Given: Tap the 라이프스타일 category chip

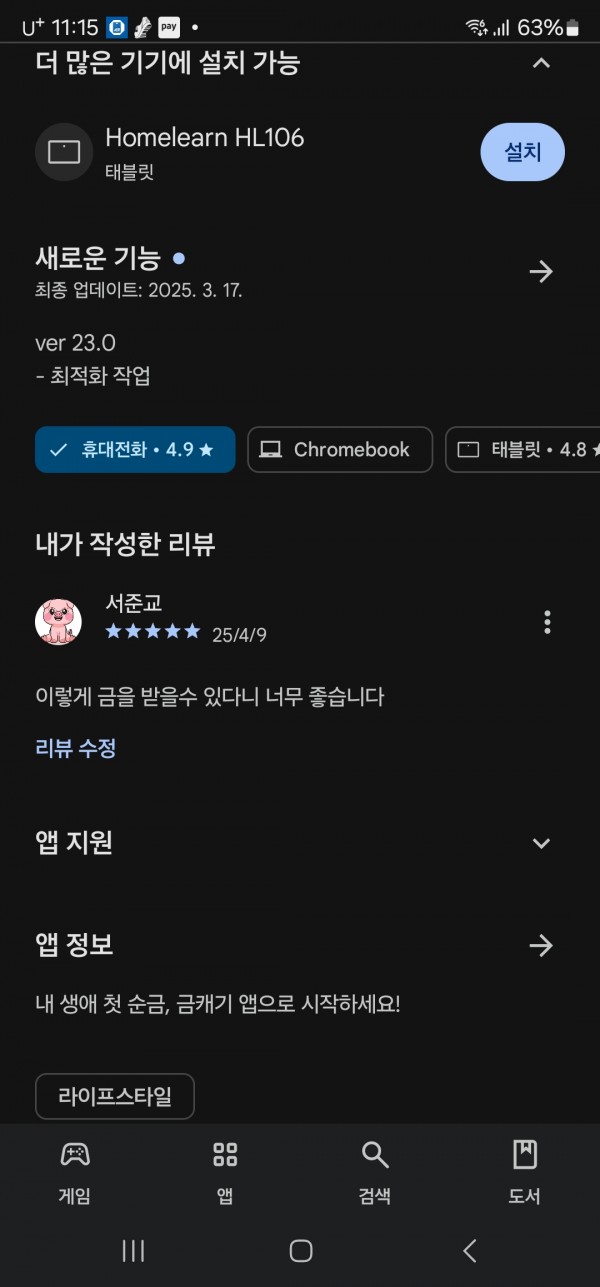Looking at the screenshot, I should [x=115, y=1097].
